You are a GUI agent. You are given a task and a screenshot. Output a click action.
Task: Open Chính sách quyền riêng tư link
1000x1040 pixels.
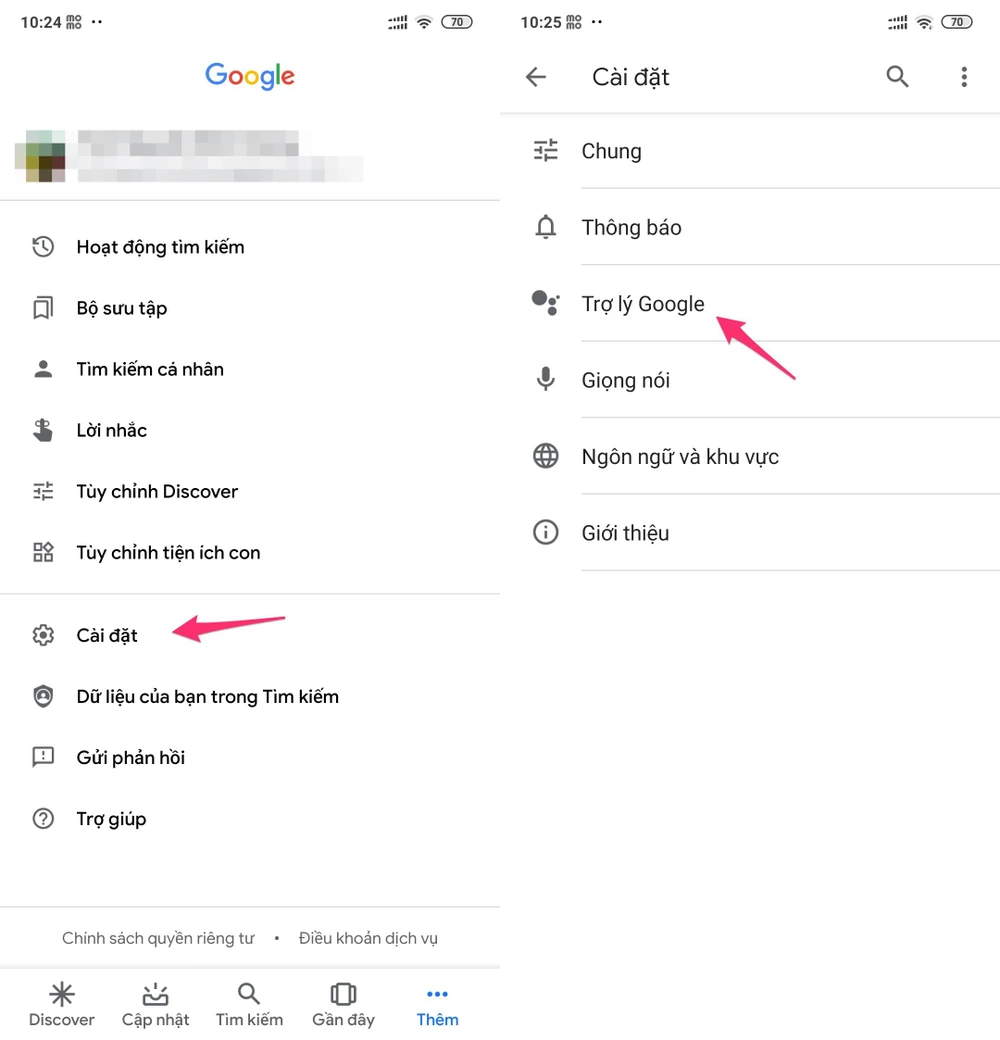tap(158, 938)
